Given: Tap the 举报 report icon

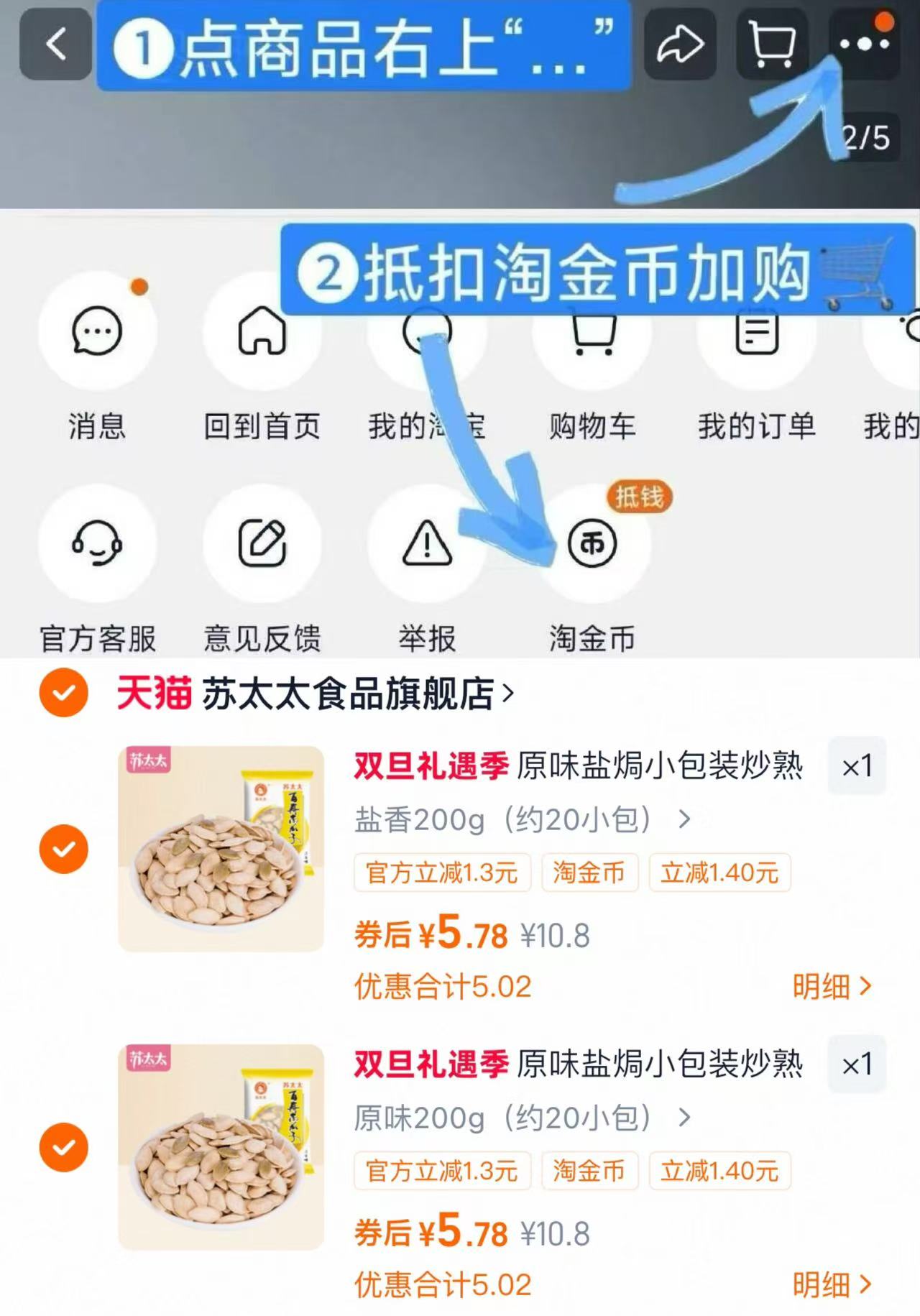Looking at the screenshot, I should (x=426, y=544).
